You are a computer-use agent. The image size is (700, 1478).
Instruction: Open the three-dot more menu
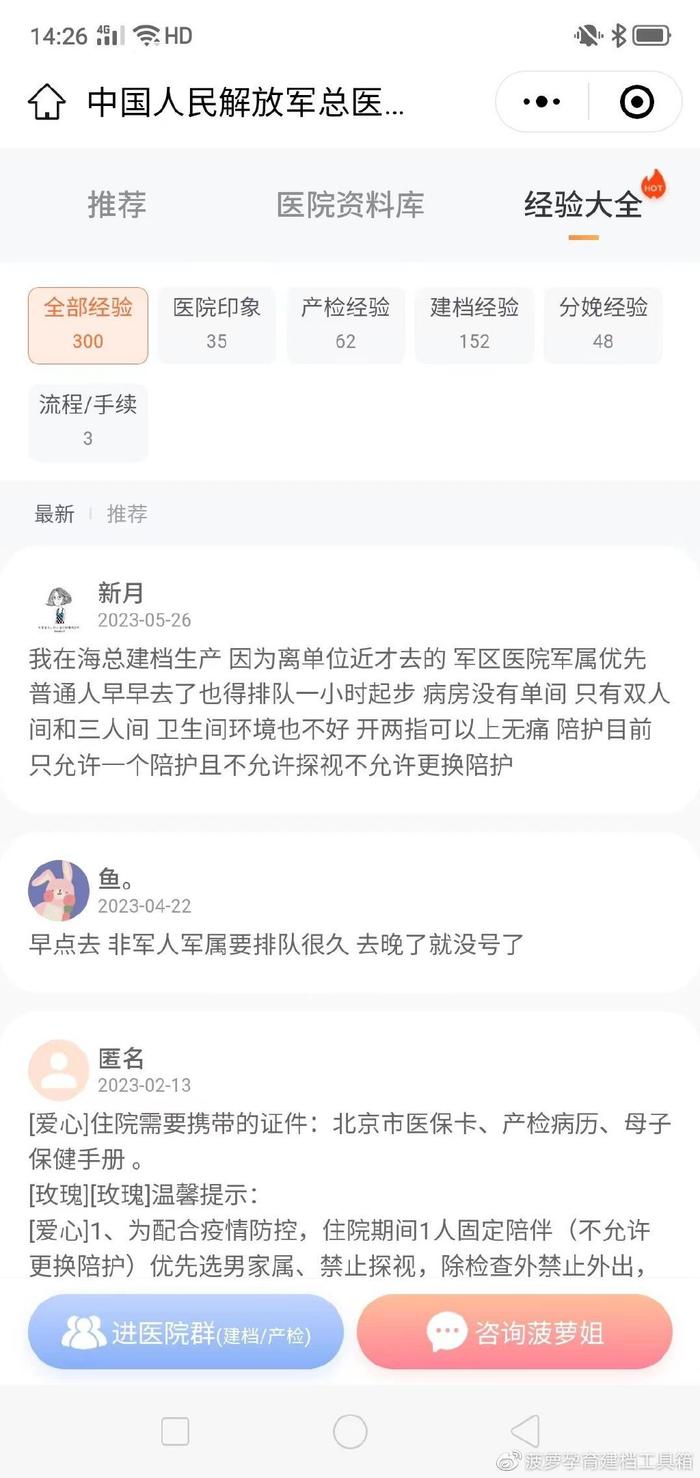542,102
